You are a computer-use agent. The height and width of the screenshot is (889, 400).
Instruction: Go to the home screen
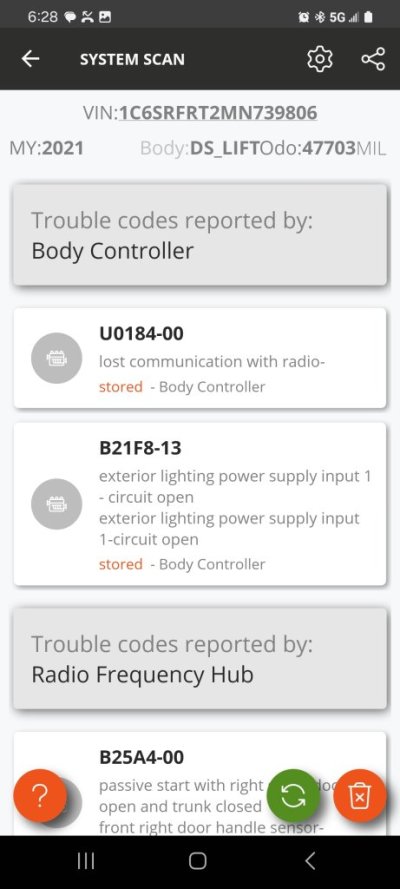[x=197, y=862]
